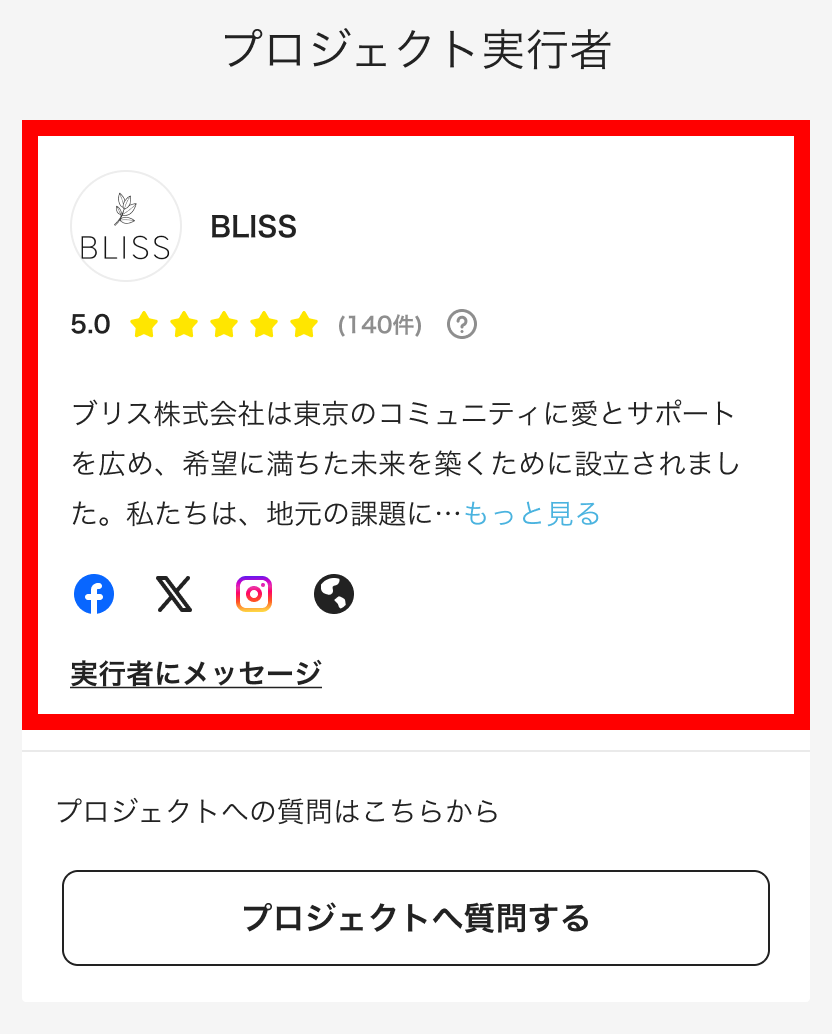Open BLISS Facebook page
The image size is (832, 1034).
pyautogui.click(x=94, y=594)
